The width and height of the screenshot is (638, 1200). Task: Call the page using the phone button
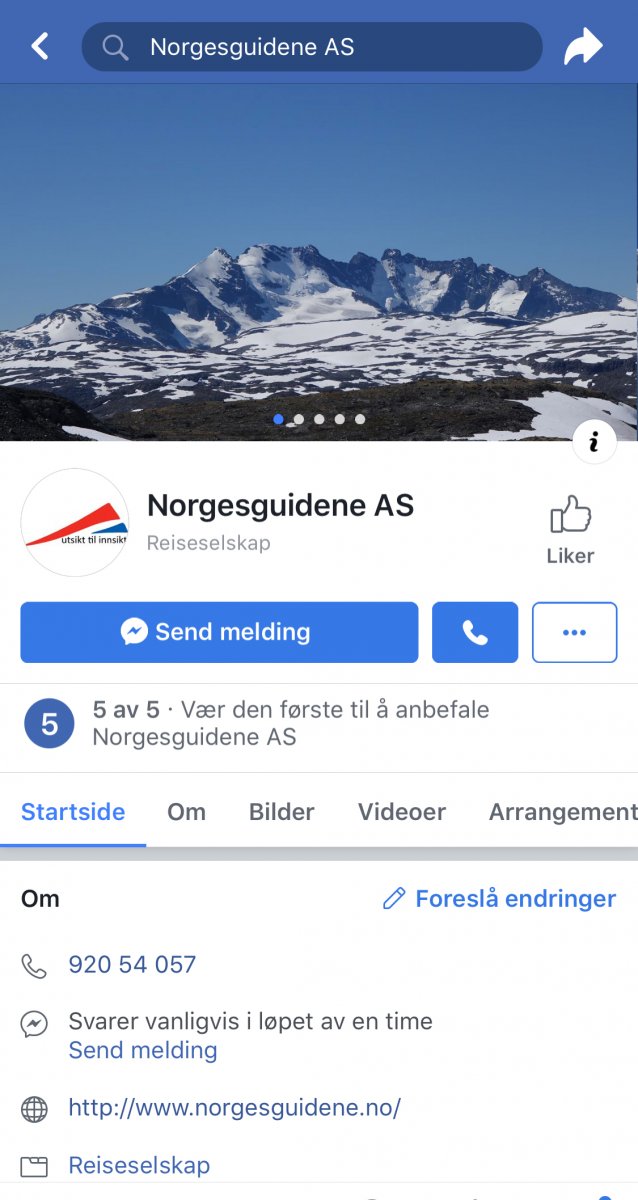[x=475, y=632]
